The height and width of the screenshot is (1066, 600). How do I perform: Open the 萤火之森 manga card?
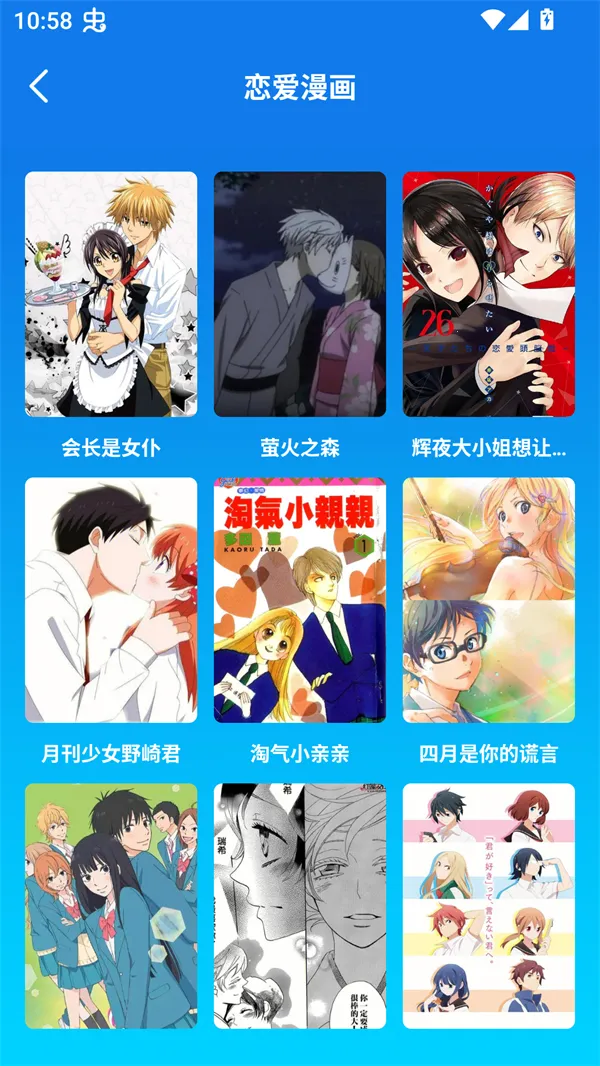(x=300, y=294)
